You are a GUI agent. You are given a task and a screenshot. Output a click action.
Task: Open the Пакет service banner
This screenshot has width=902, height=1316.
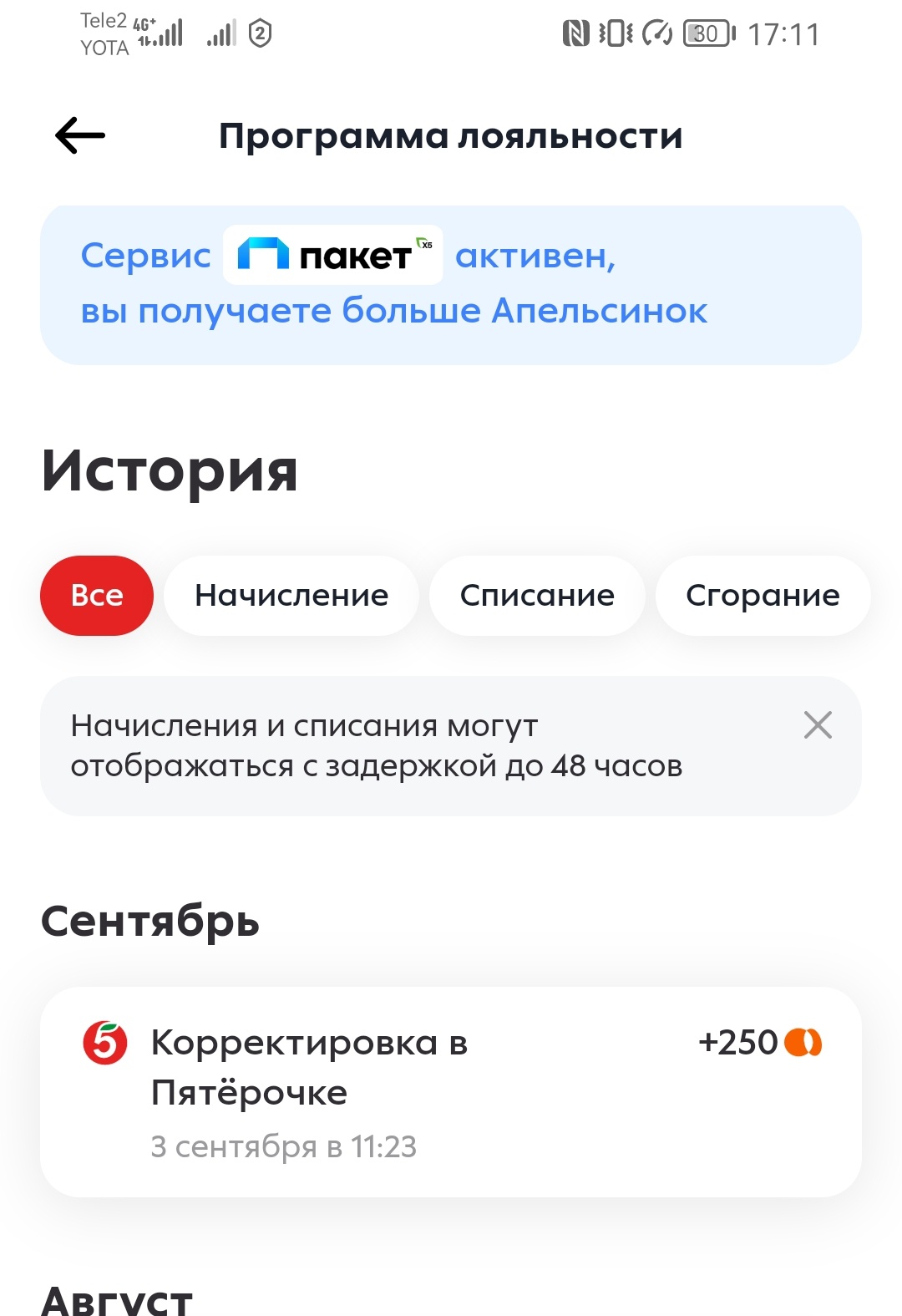450,284
